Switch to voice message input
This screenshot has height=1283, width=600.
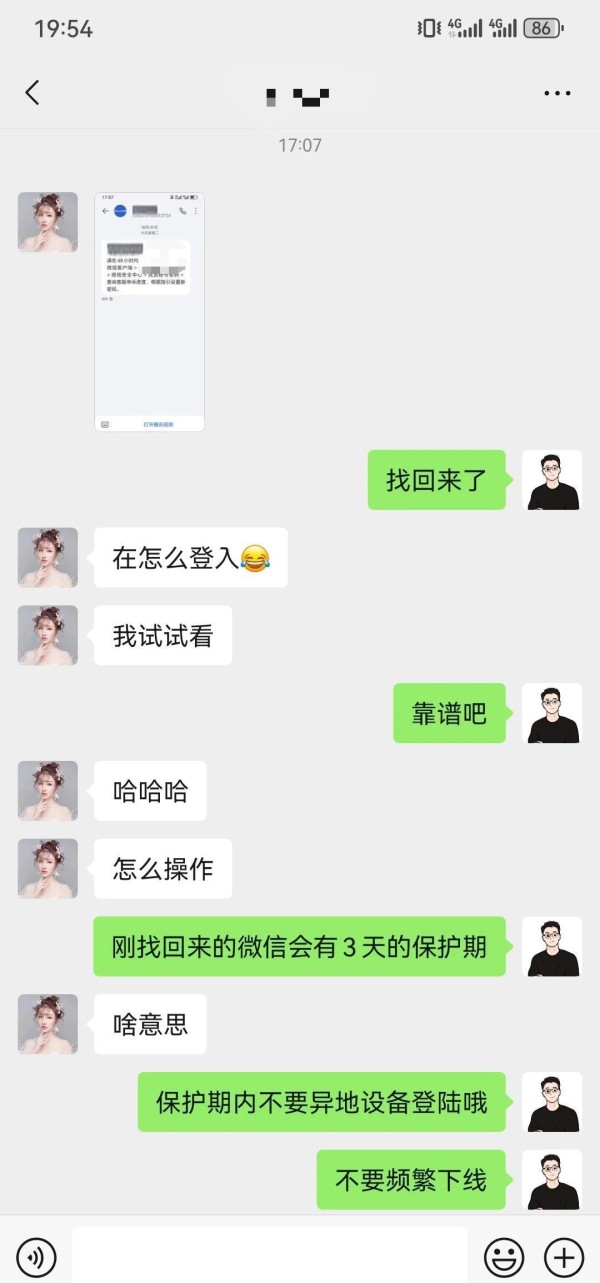[x=37, y=1256]
